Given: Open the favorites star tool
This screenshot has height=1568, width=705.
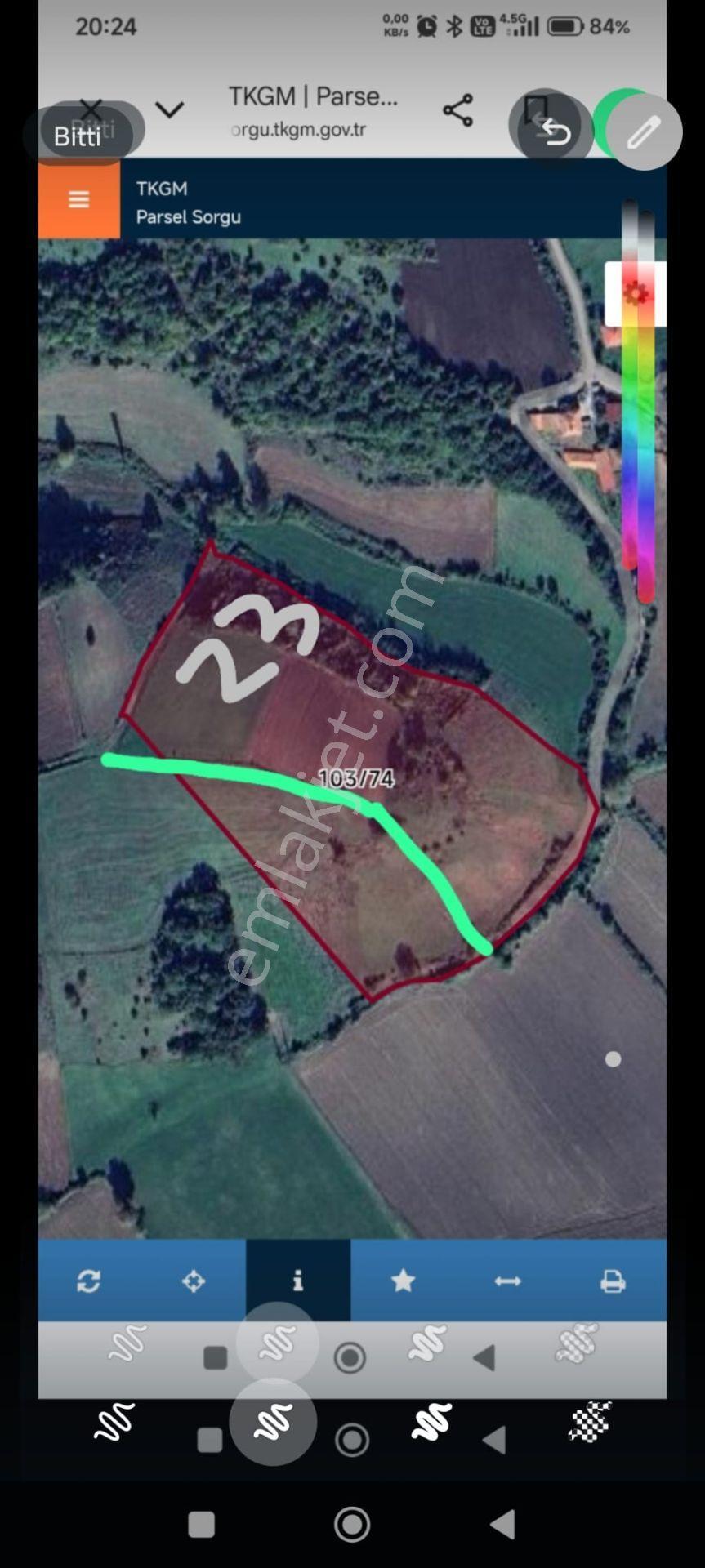Looking at the screenshot, I should 403,1281.
